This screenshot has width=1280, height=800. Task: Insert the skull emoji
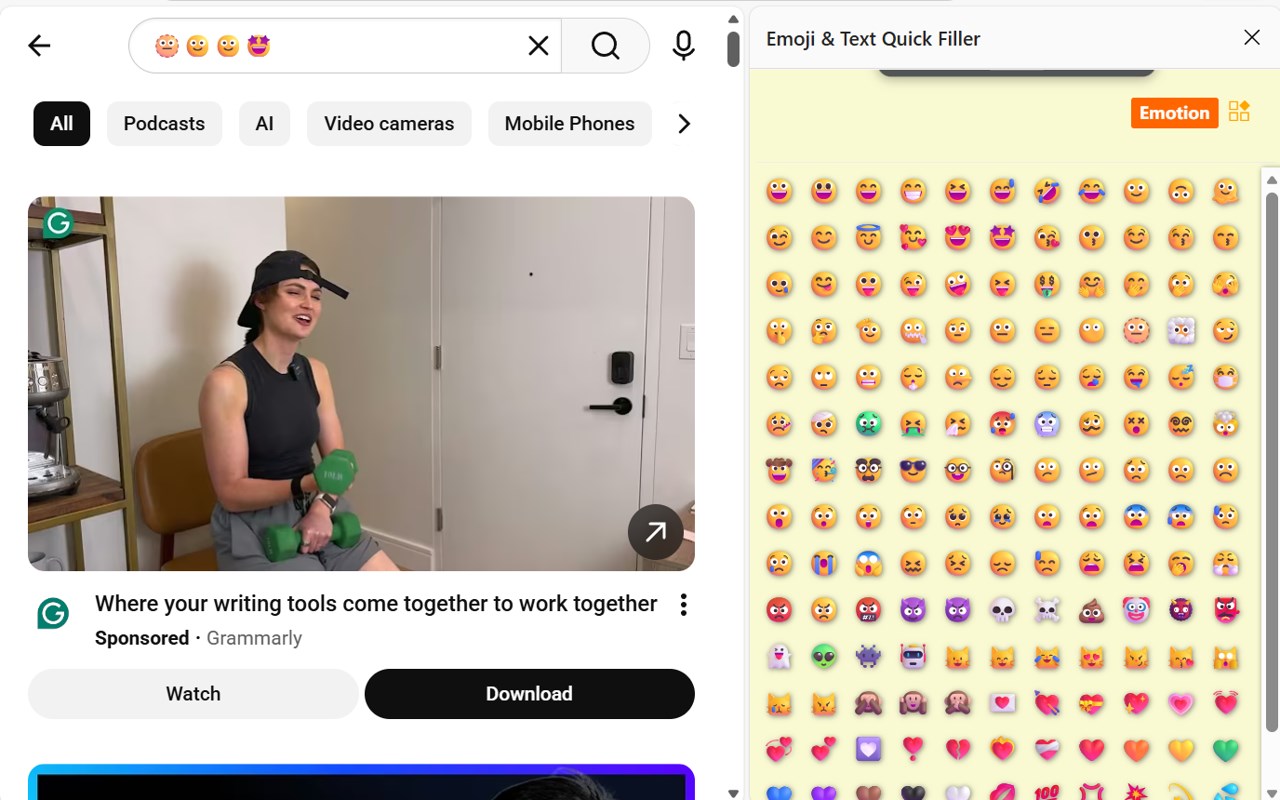(1001, 609)
